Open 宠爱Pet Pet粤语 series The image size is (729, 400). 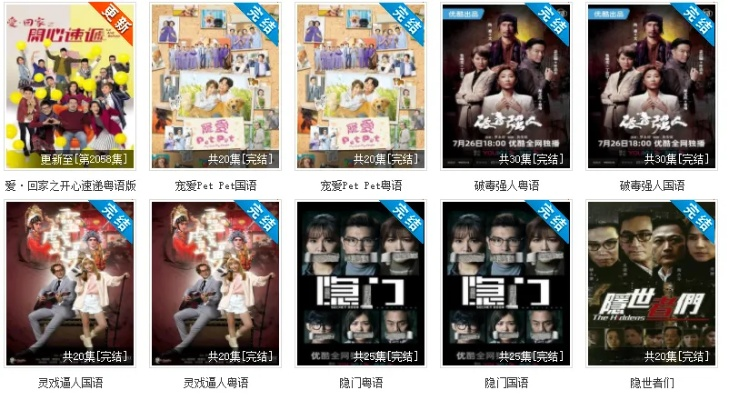[361, 85]
